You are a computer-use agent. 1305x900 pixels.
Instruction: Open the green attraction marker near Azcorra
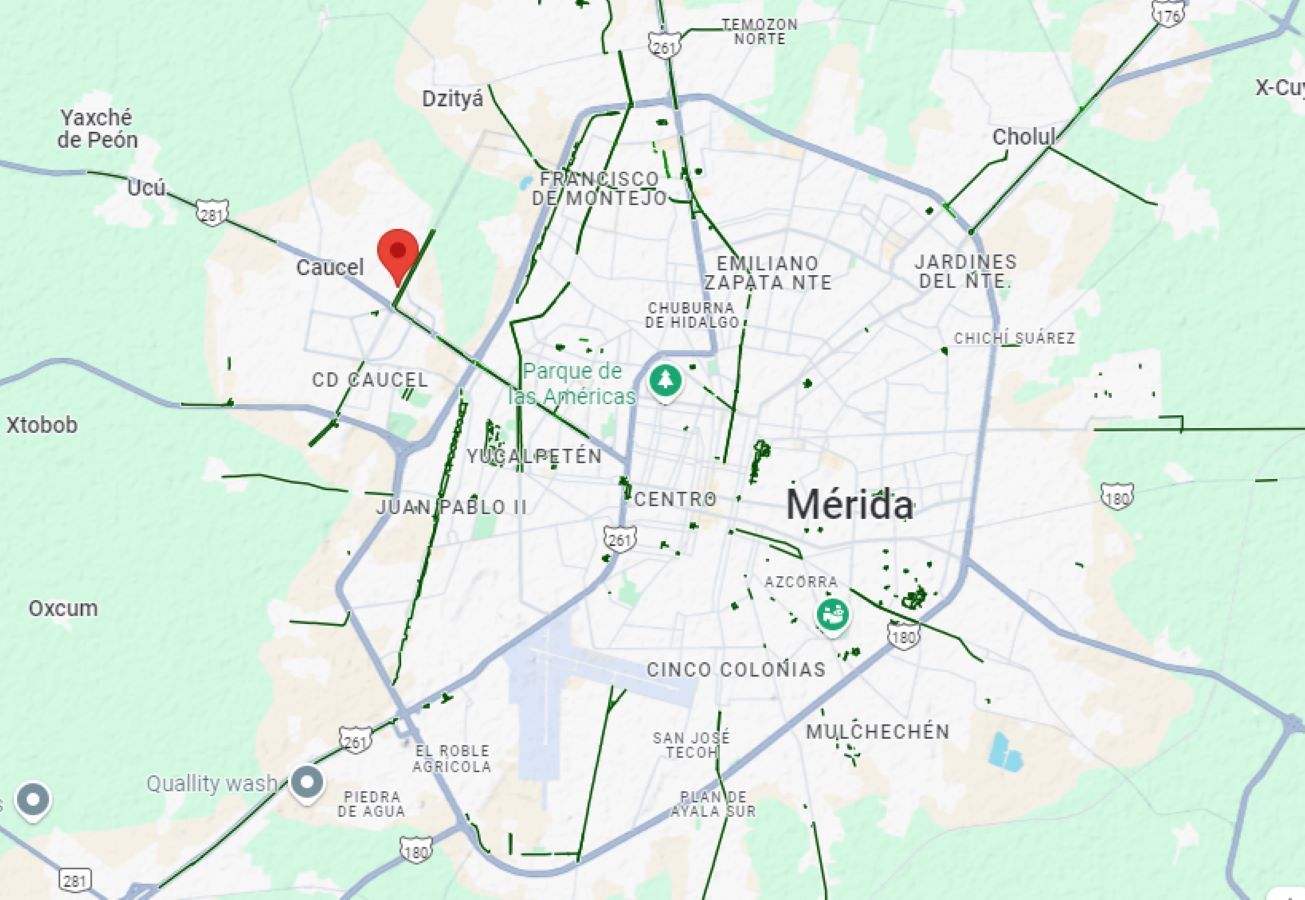[x=832, y=615]
